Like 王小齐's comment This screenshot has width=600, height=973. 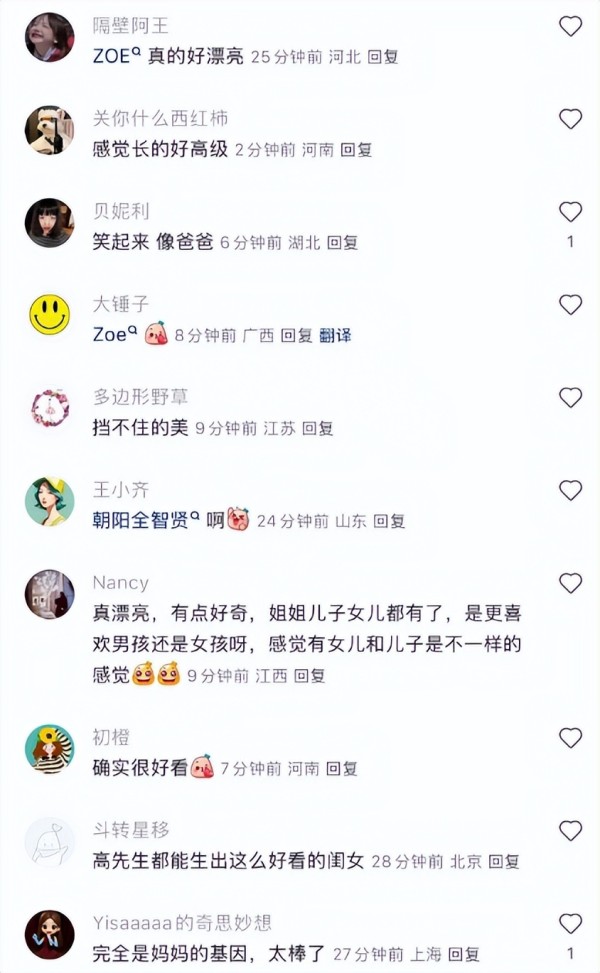click(570, 490)
